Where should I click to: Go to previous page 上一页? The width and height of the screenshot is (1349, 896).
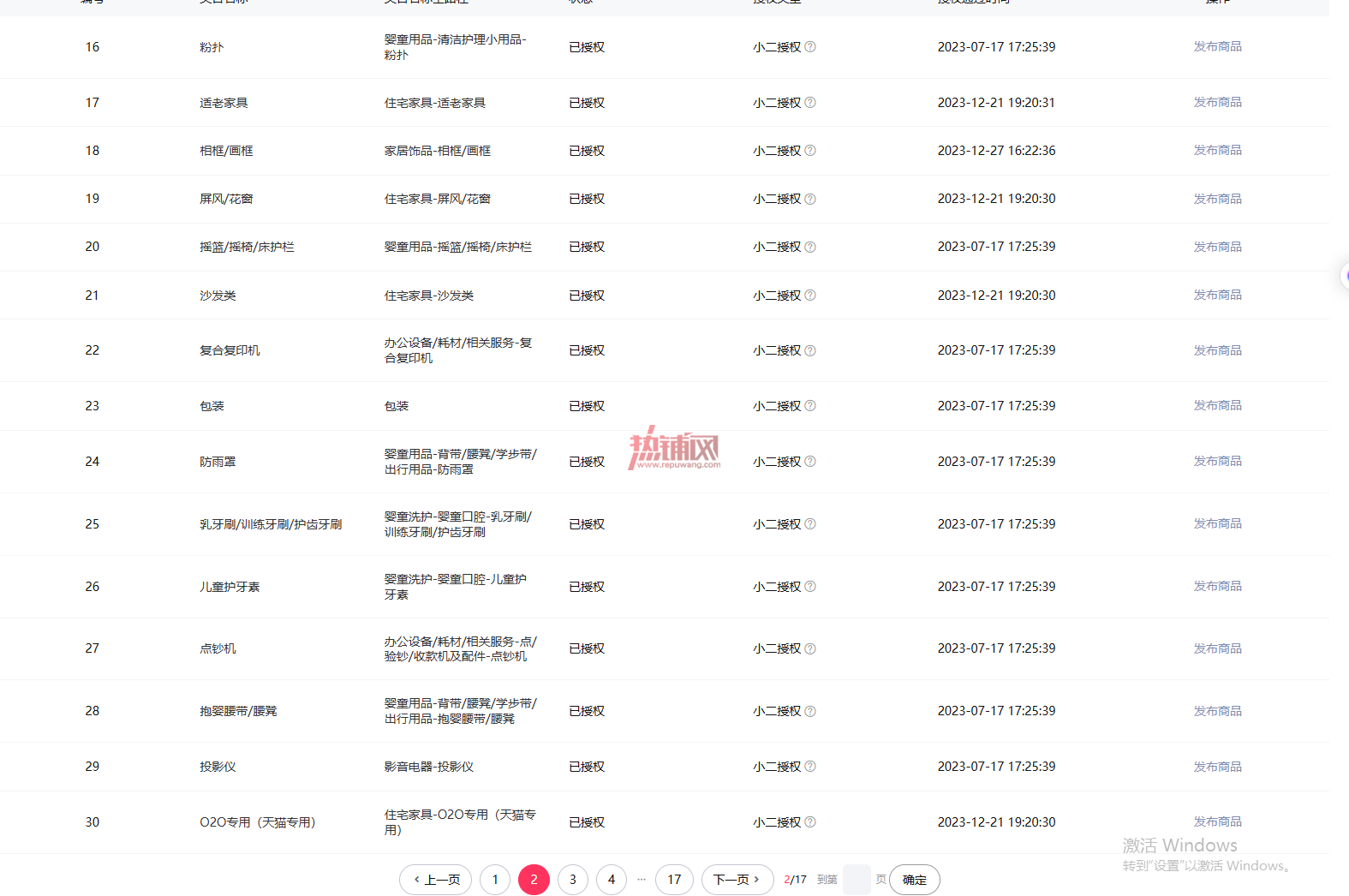point(435,880)
